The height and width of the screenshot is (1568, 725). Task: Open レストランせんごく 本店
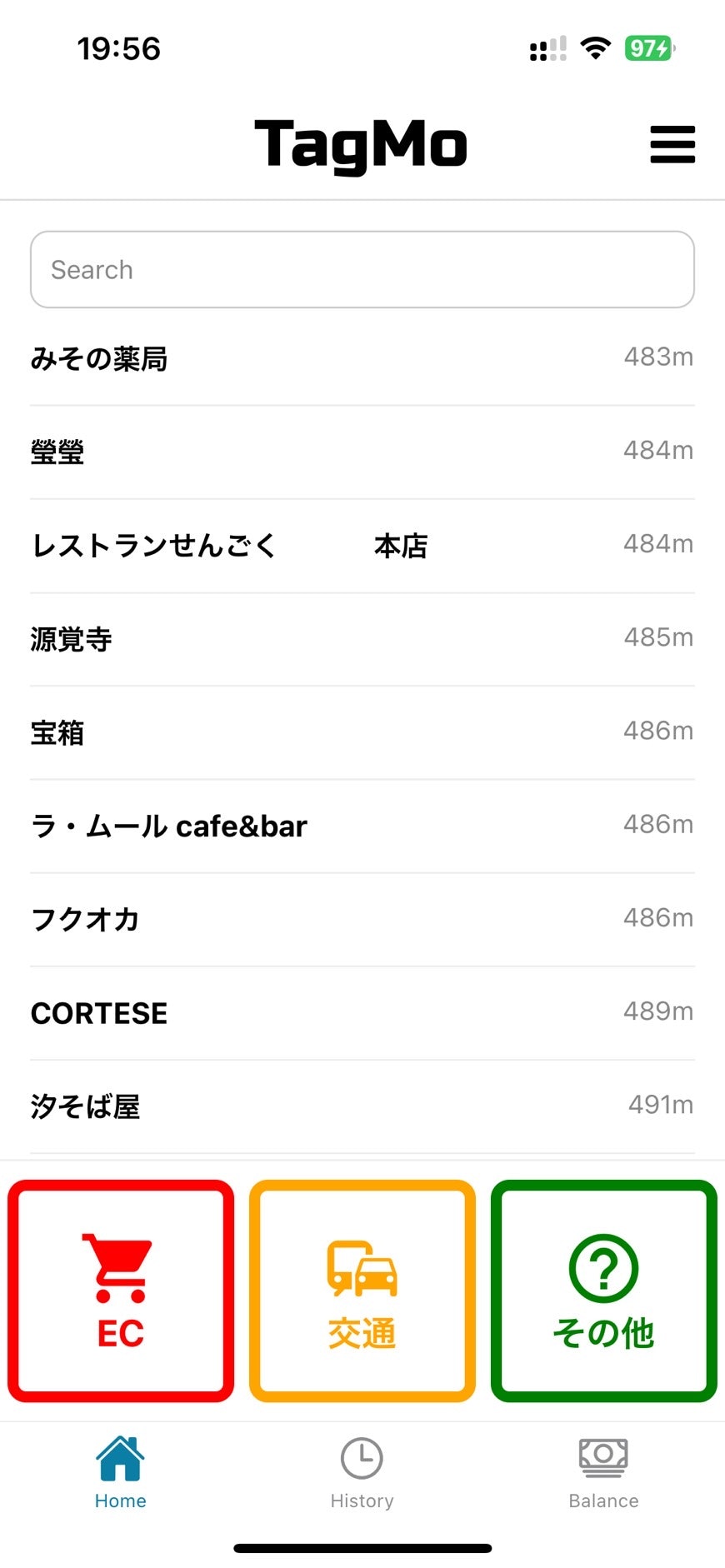click(362, 546)
